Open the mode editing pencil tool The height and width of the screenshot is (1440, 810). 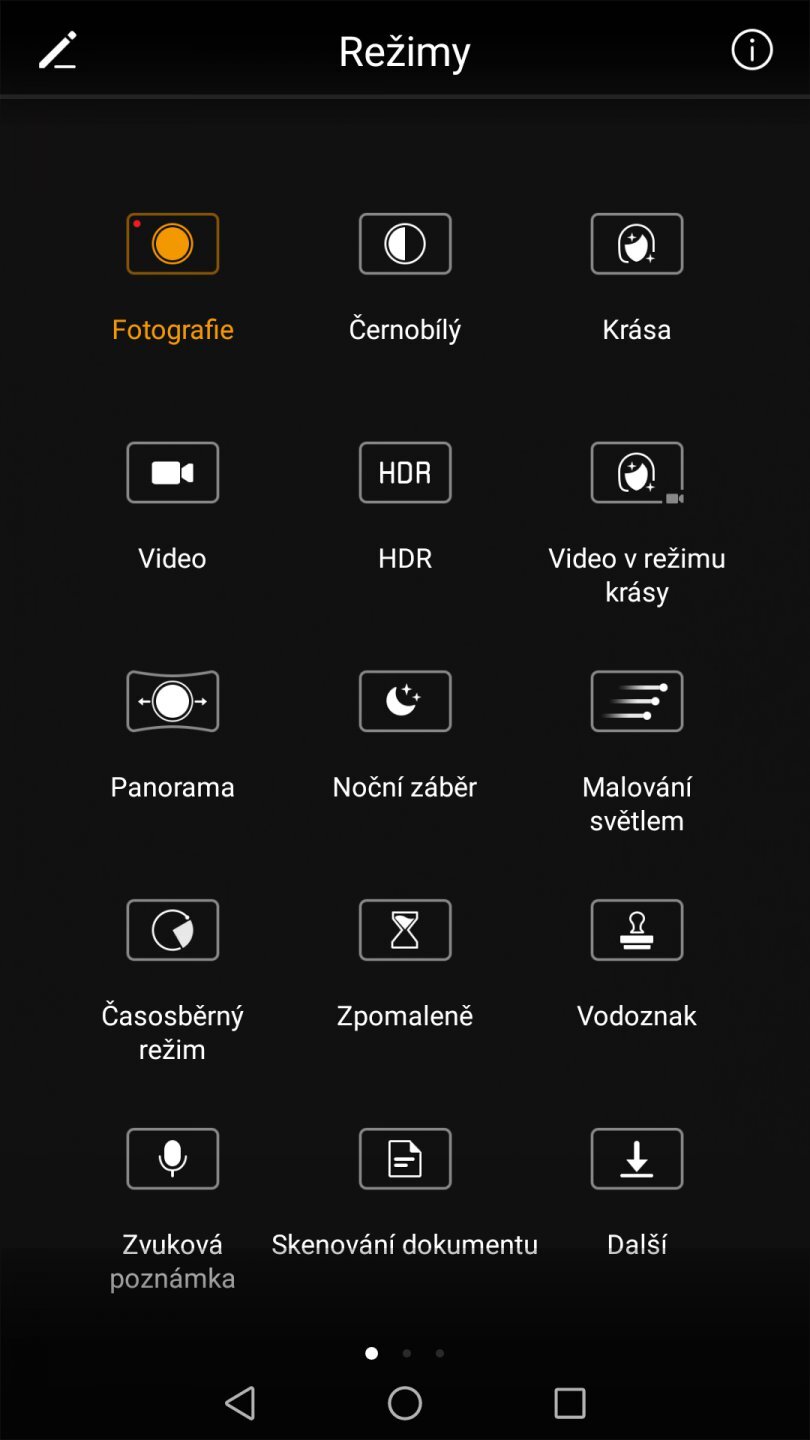click(57, 50)
